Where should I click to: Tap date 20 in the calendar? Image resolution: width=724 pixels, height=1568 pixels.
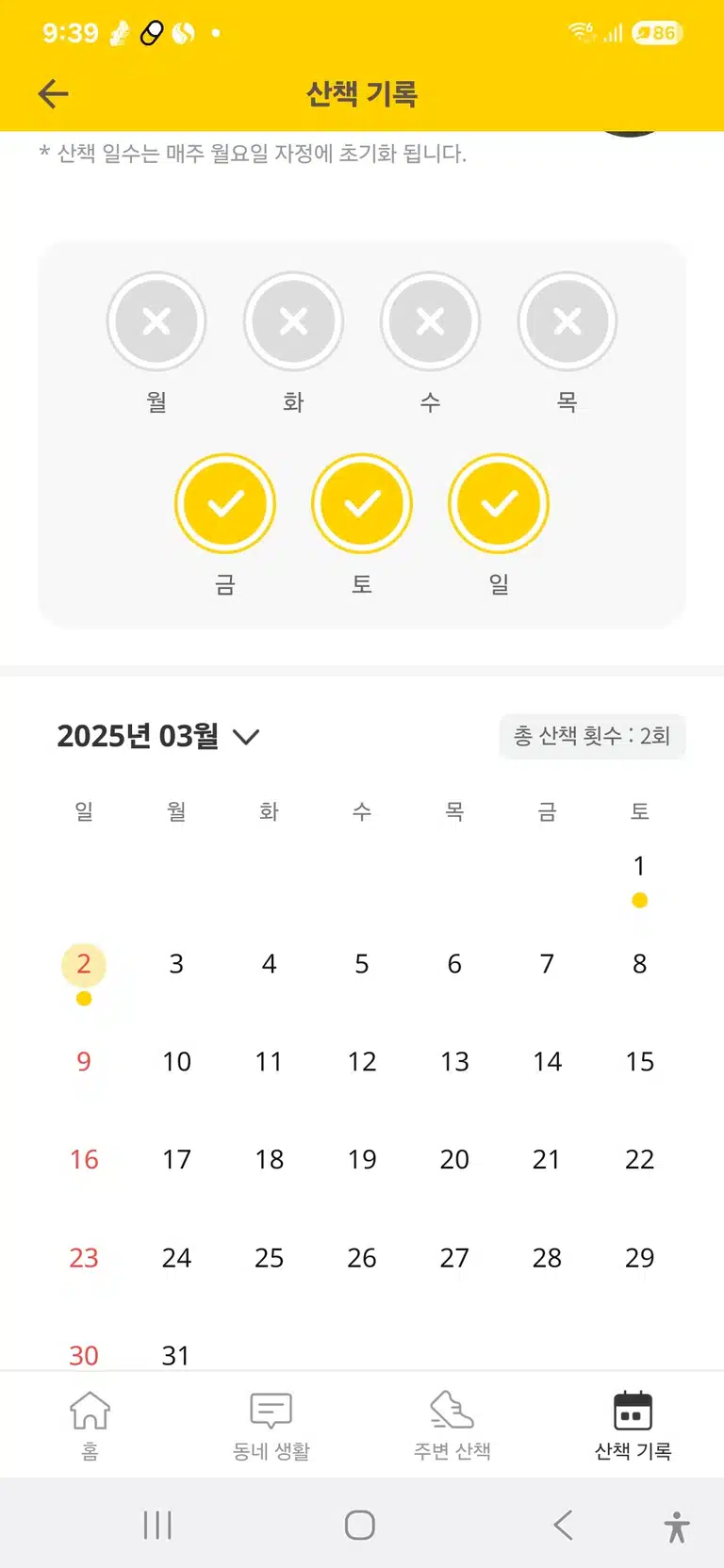[x=454, y=1160]
